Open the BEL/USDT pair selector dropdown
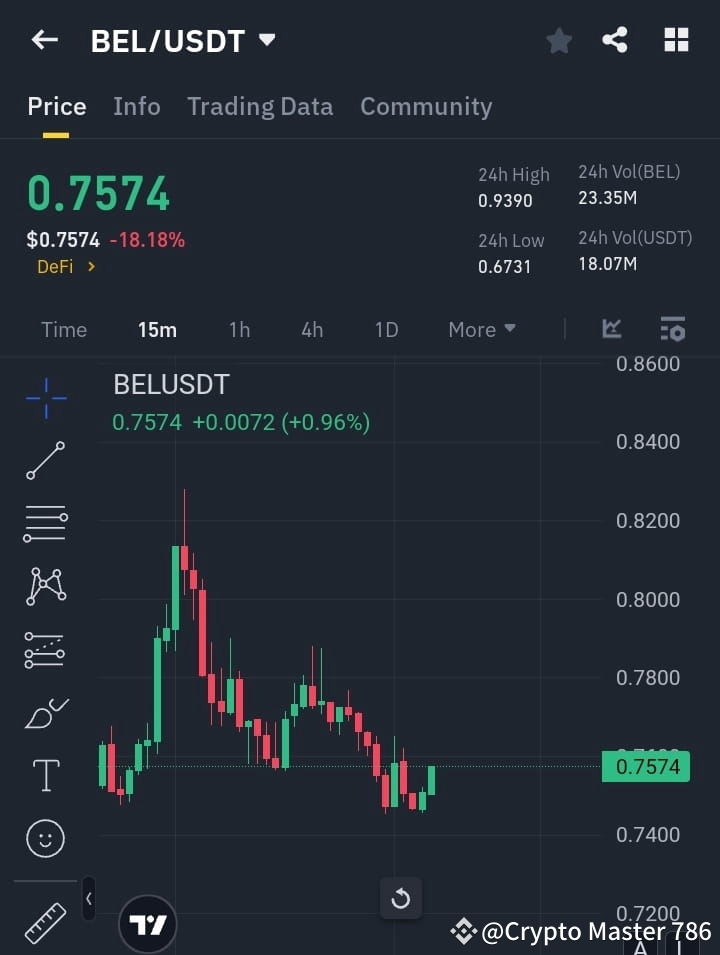This screenshot has height=955, width=720. pyautogui.click(x=266, y=40)
